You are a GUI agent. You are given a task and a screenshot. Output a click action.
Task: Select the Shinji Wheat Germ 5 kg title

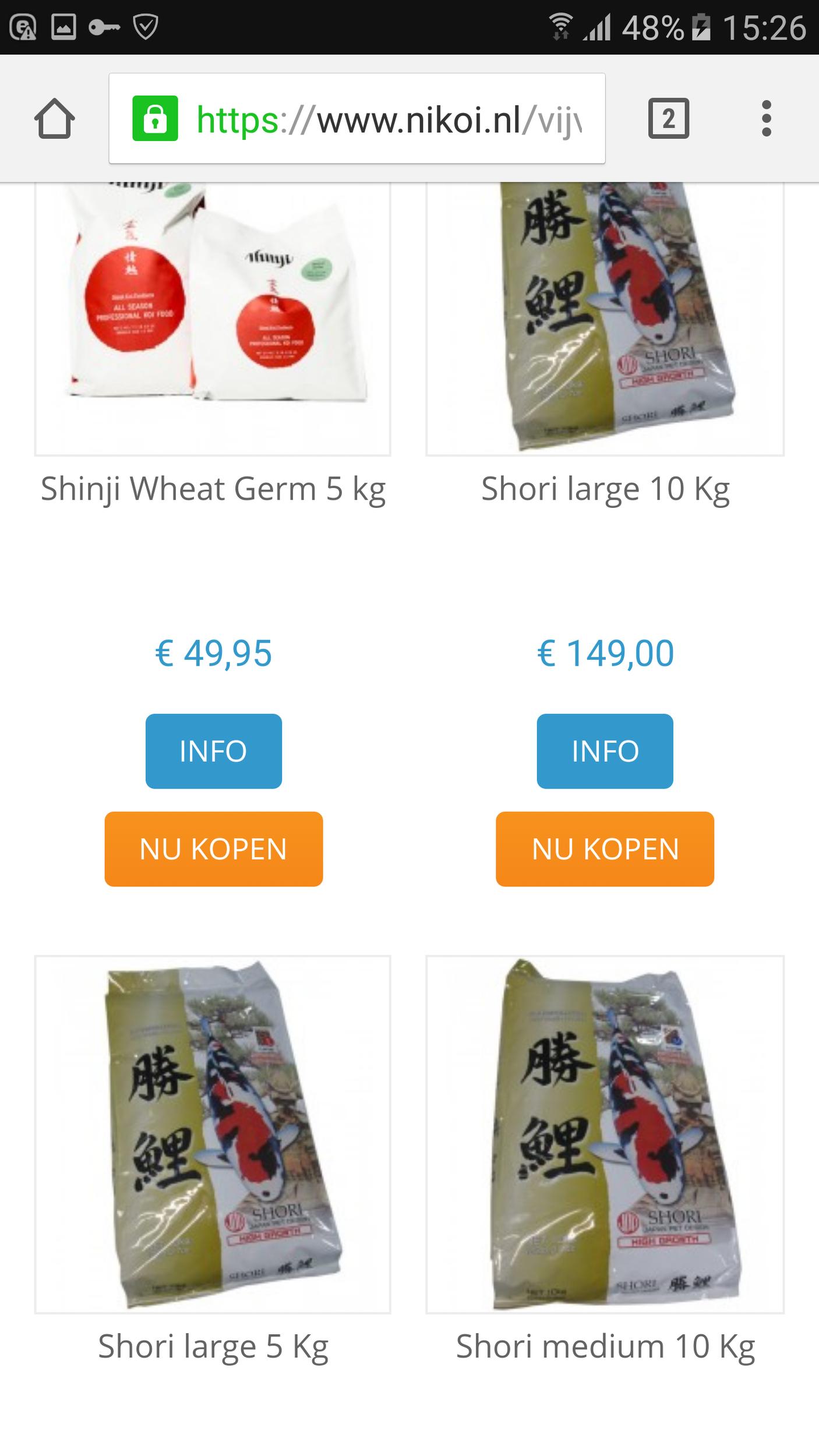(213, 489)
